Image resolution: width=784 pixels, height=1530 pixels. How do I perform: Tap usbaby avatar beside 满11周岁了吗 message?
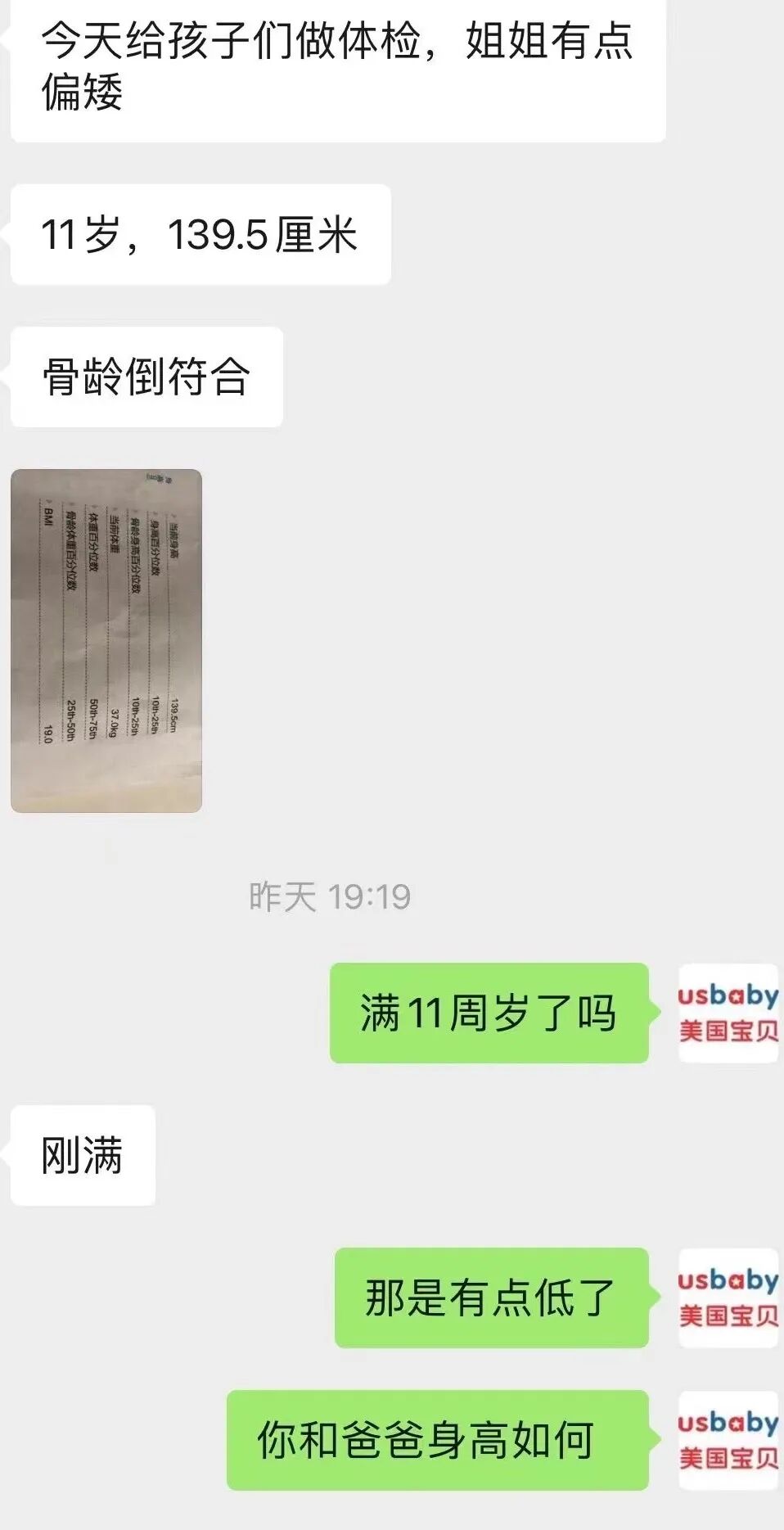pyautogui.click(x=728, y=1013)
